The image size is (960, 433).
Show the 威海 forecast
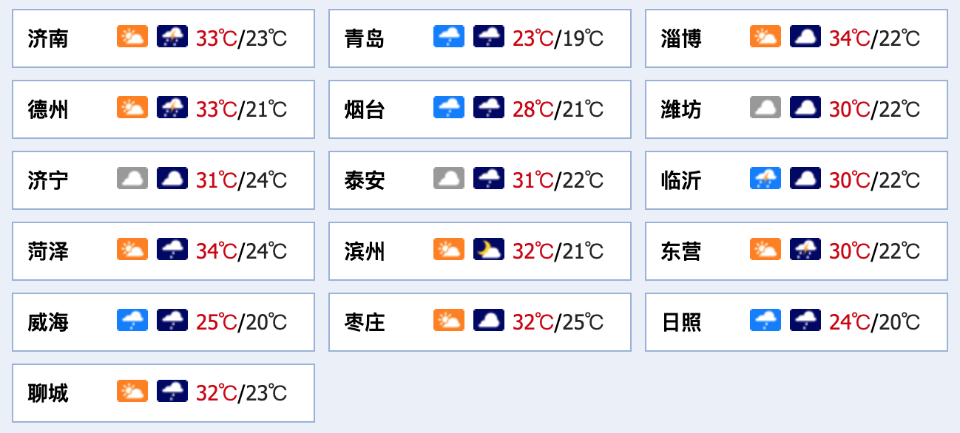point(163,322)
